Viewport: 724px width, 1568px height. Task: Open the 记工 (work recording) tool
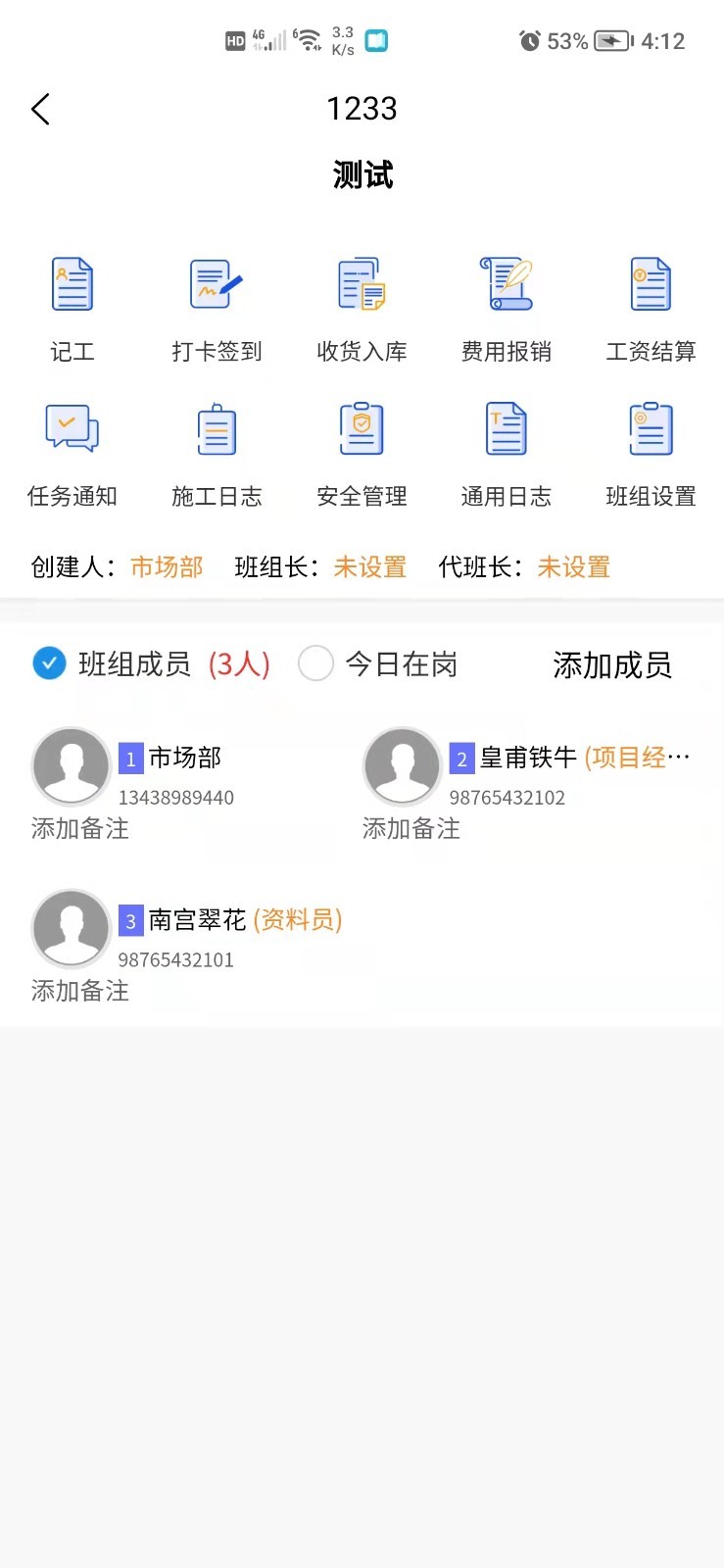point(72,304)
